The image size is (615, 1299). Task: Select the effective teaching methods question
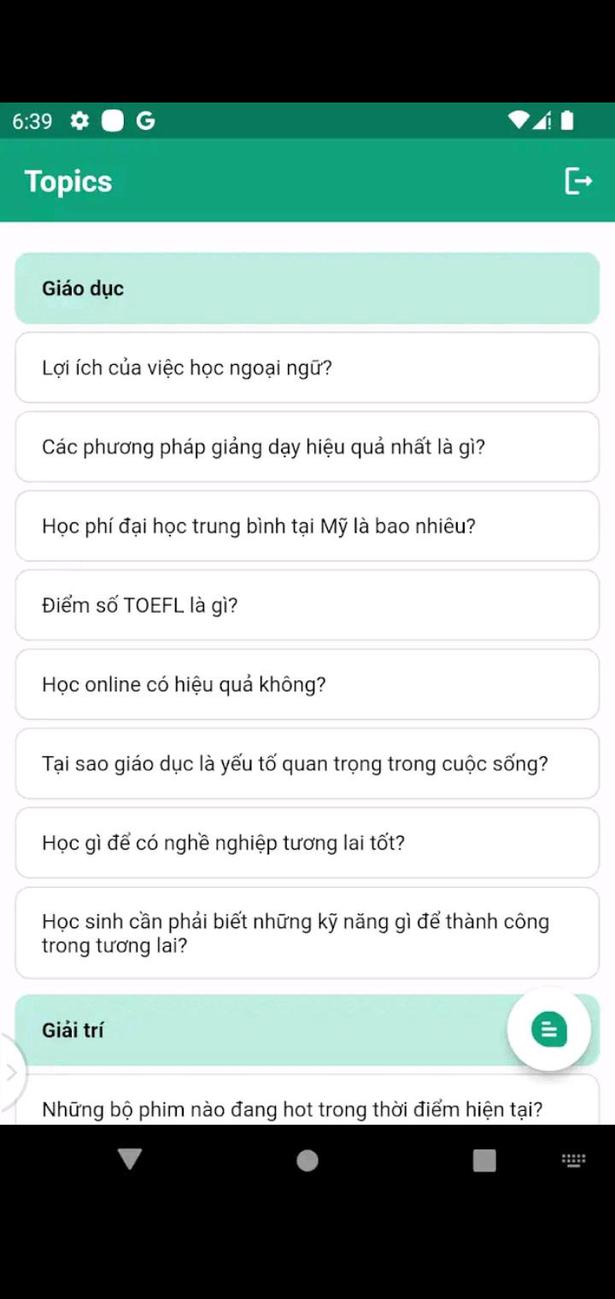coord(307,447)
